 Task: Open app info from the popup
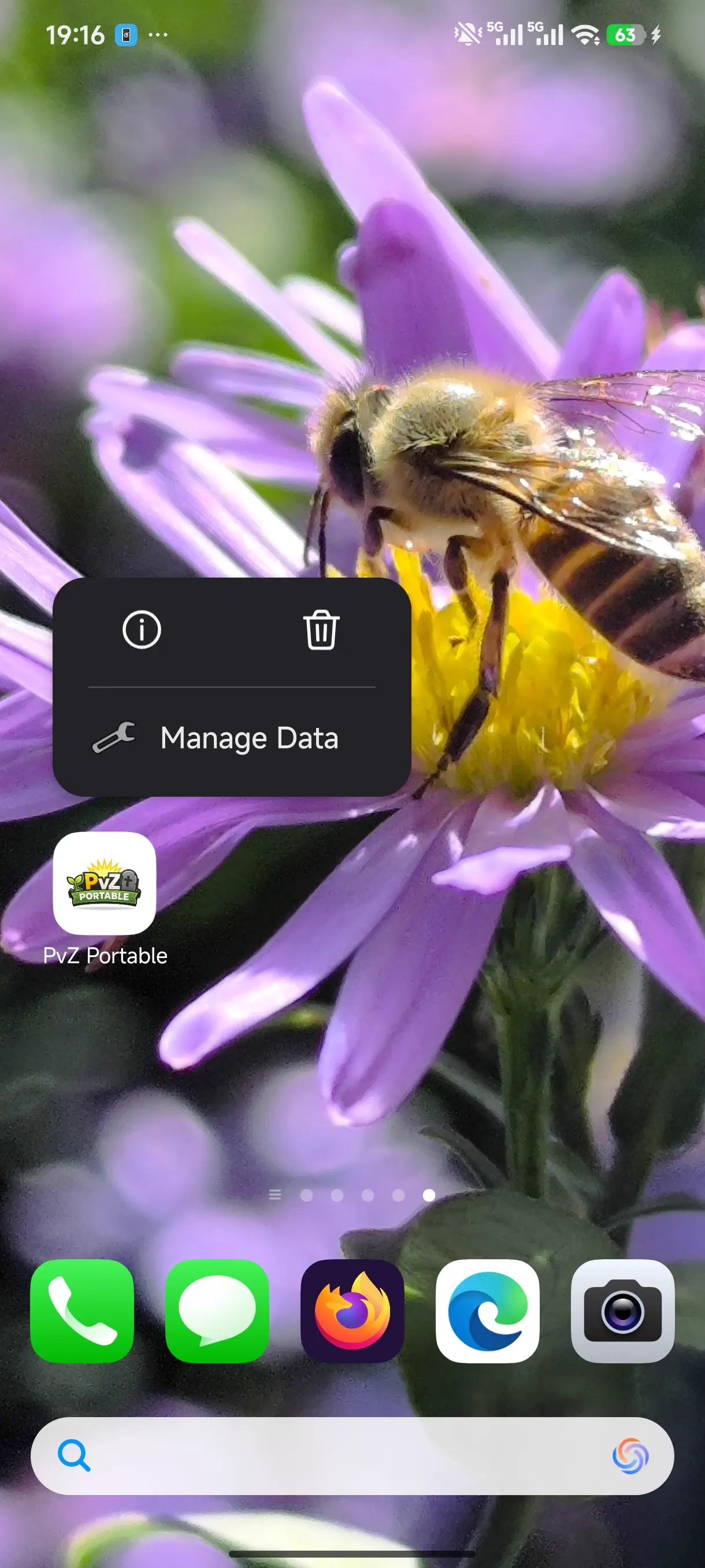141,630
